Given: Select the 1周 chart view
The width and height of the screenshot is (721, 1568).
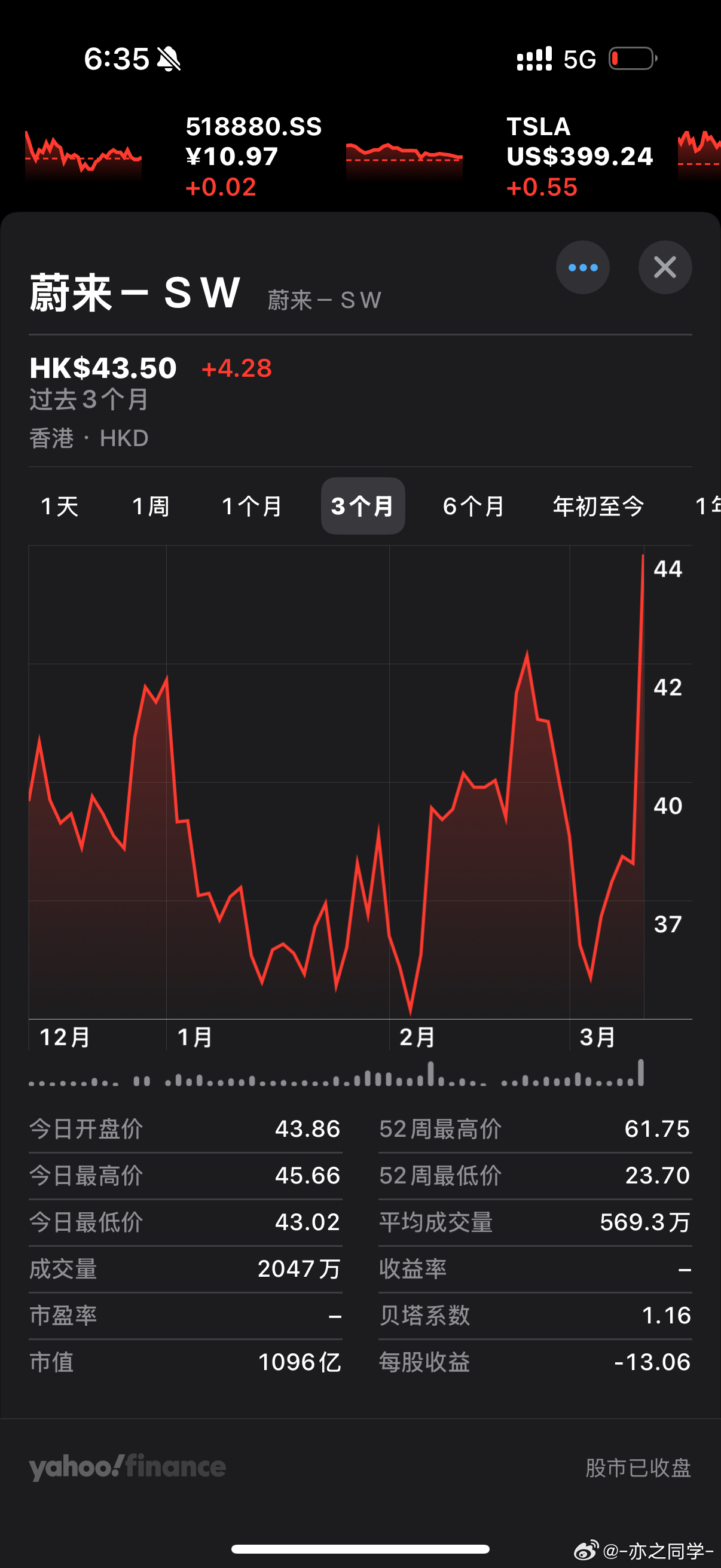Looking at the screenshot, I should coord(150,506).
